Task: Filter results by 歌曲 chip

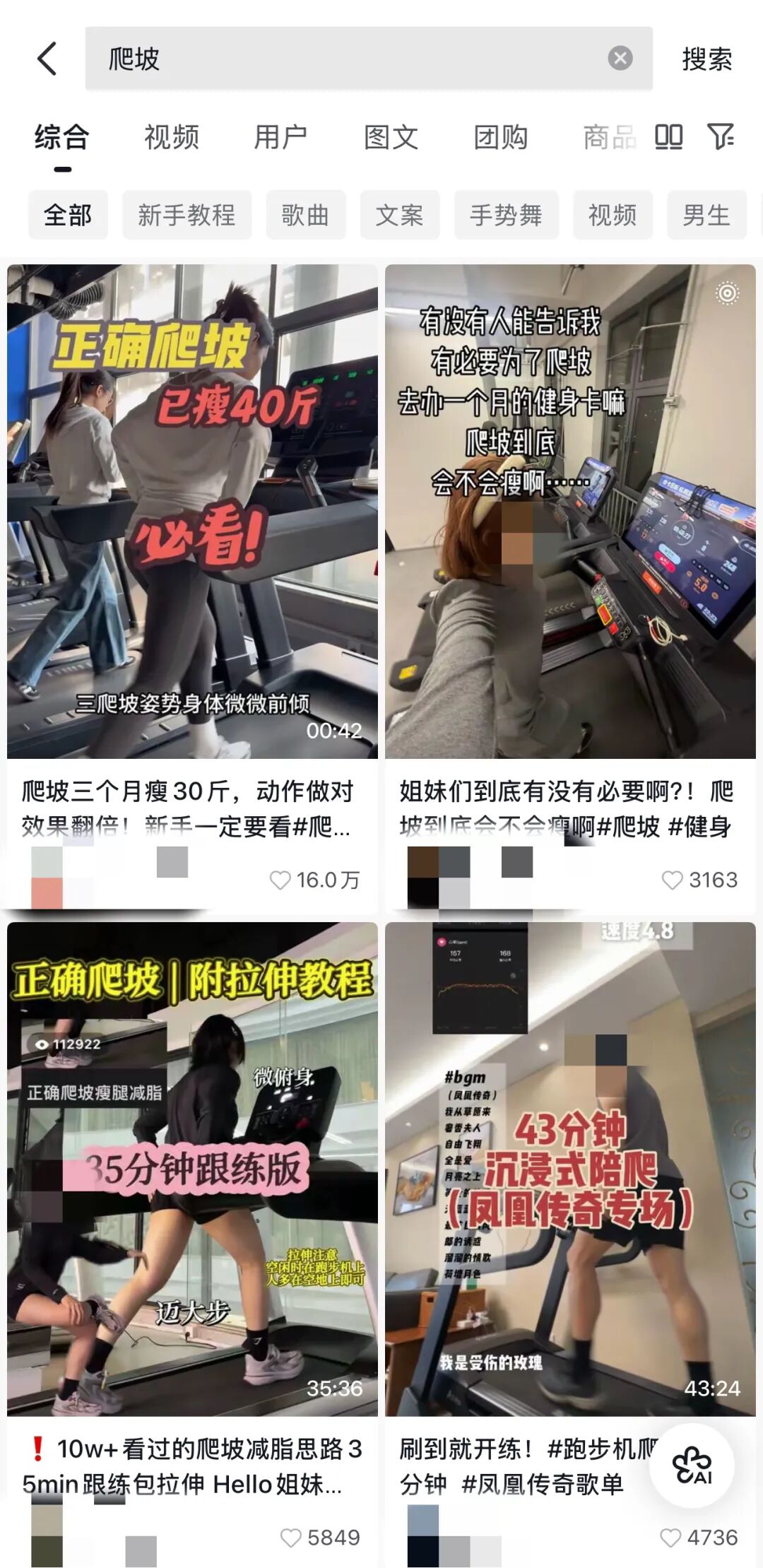Action: [x=305, y=215]
